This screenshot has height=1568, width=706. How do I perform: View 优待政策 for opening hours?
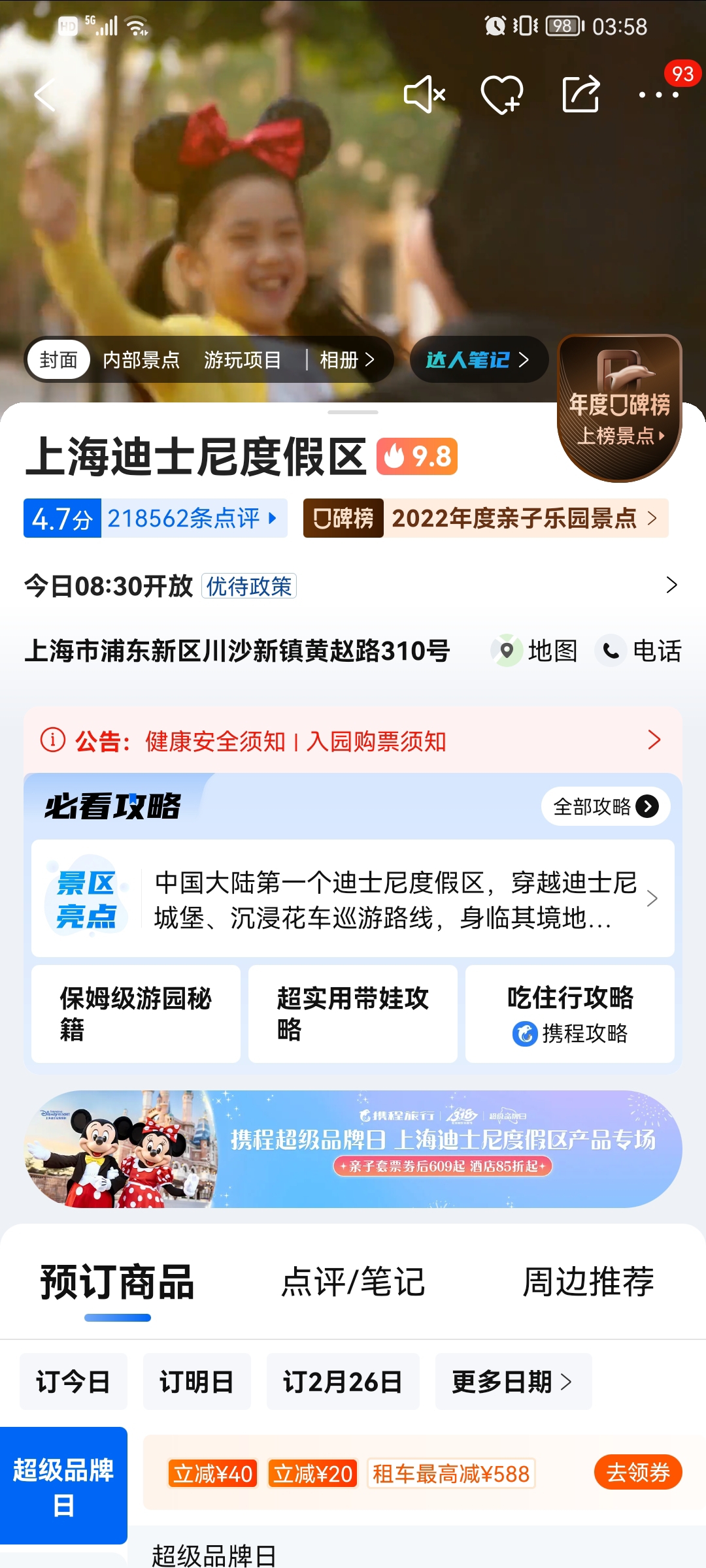pos(249,586)
